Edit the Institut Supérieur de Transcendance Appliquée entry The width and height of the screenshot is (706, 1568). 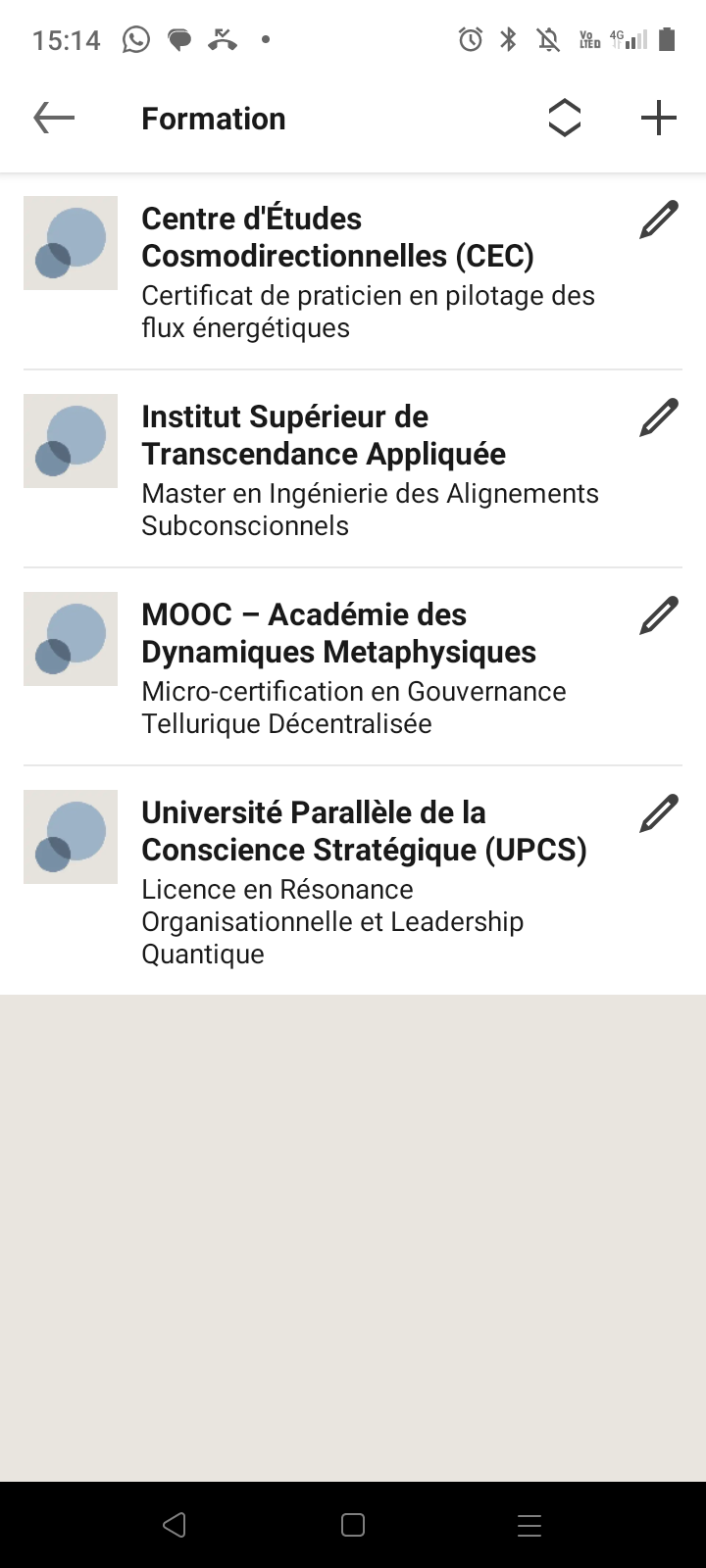click(659, 417)
